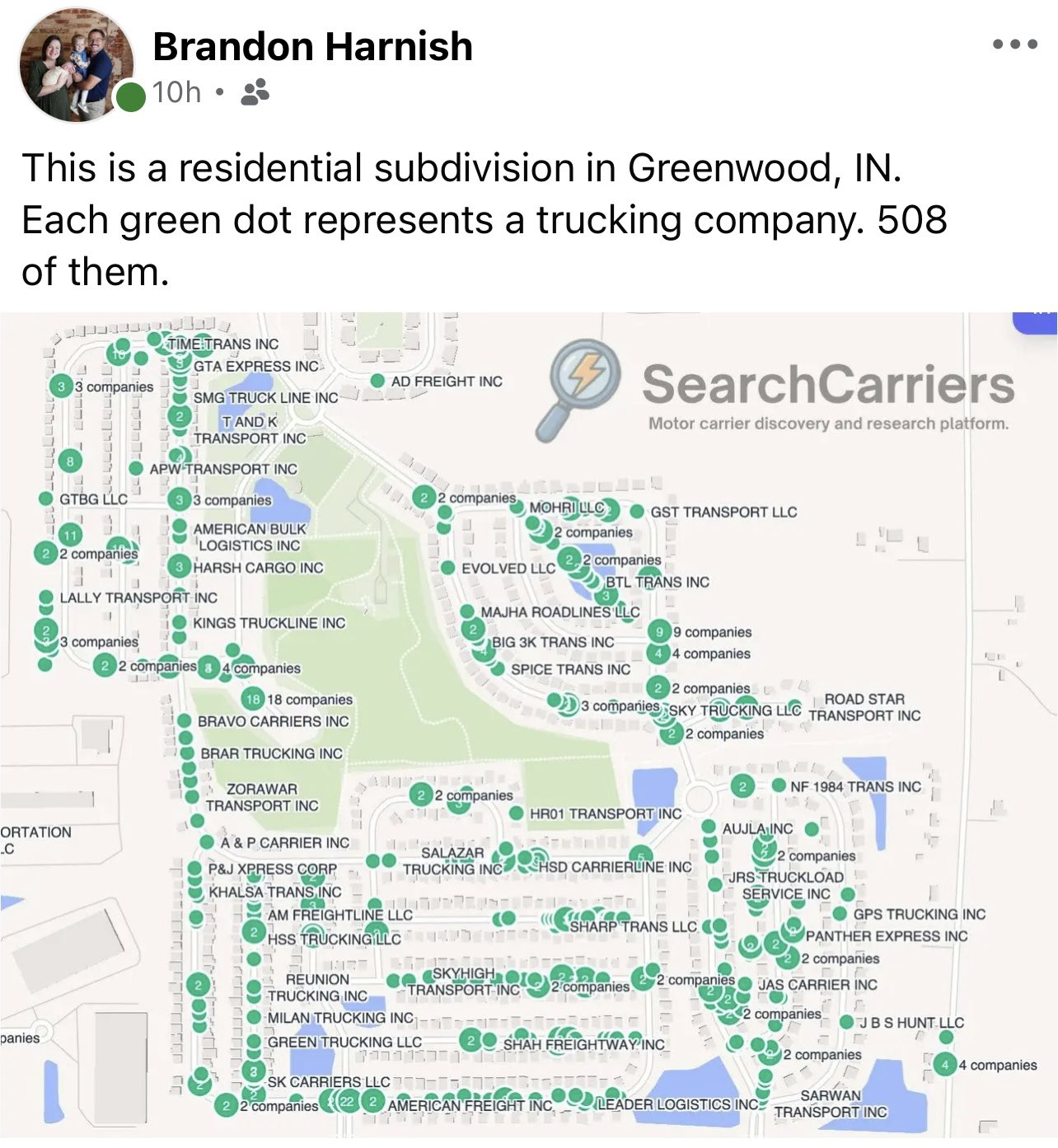Open Brandon Harnish's profile from name
This screenshot has height=1148, width=1058.
pos(312,46)
